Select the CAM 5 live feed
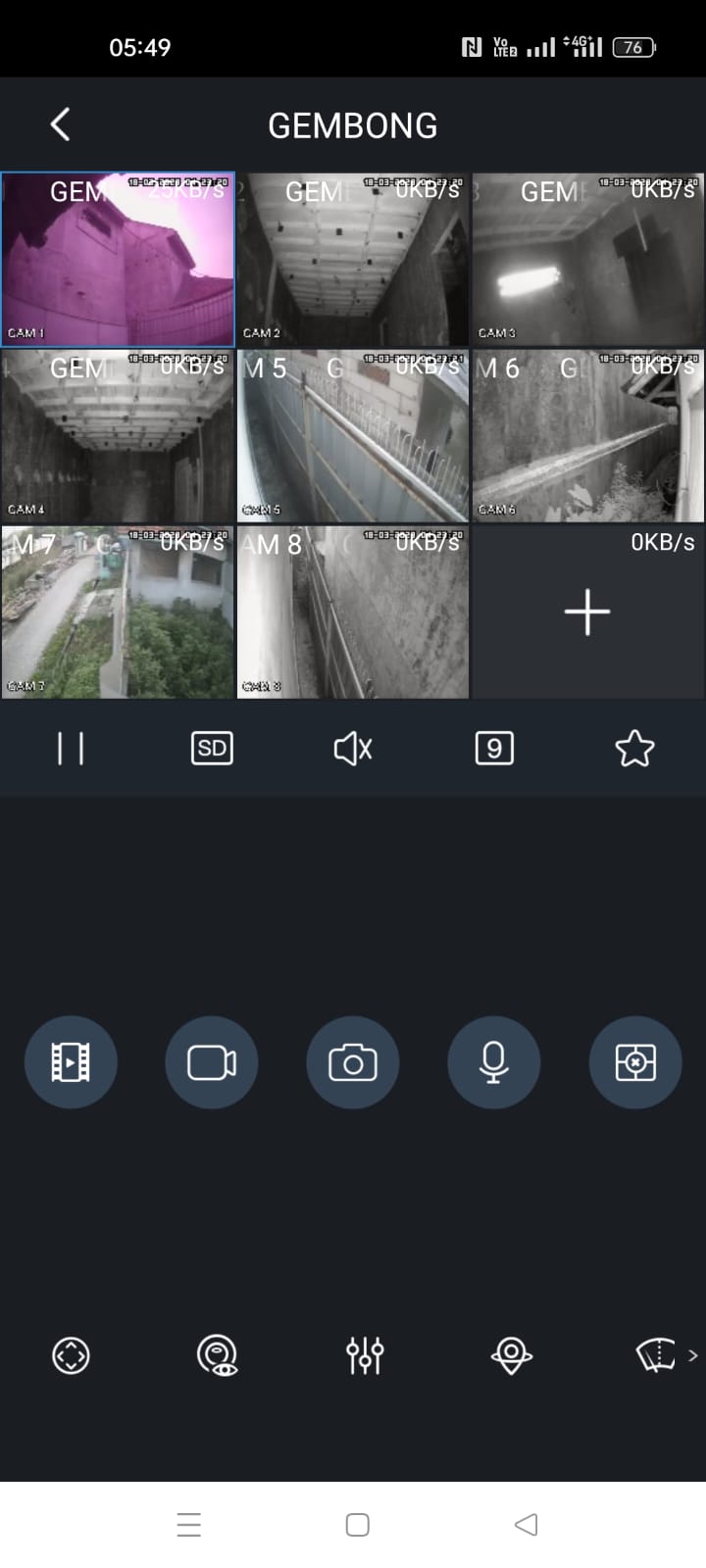Screen dimensions: 706x1568 coord(353,436)
